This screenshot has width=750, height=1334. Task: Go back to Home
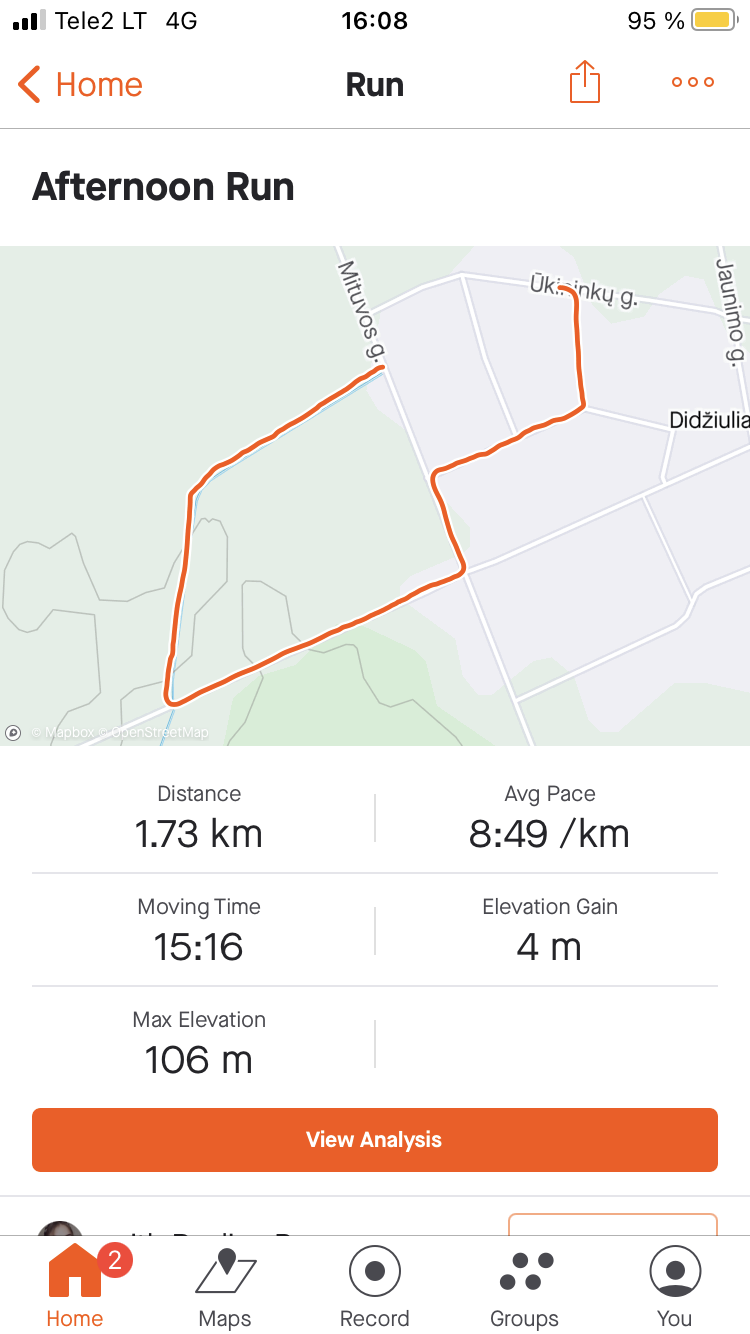(81, 85)
